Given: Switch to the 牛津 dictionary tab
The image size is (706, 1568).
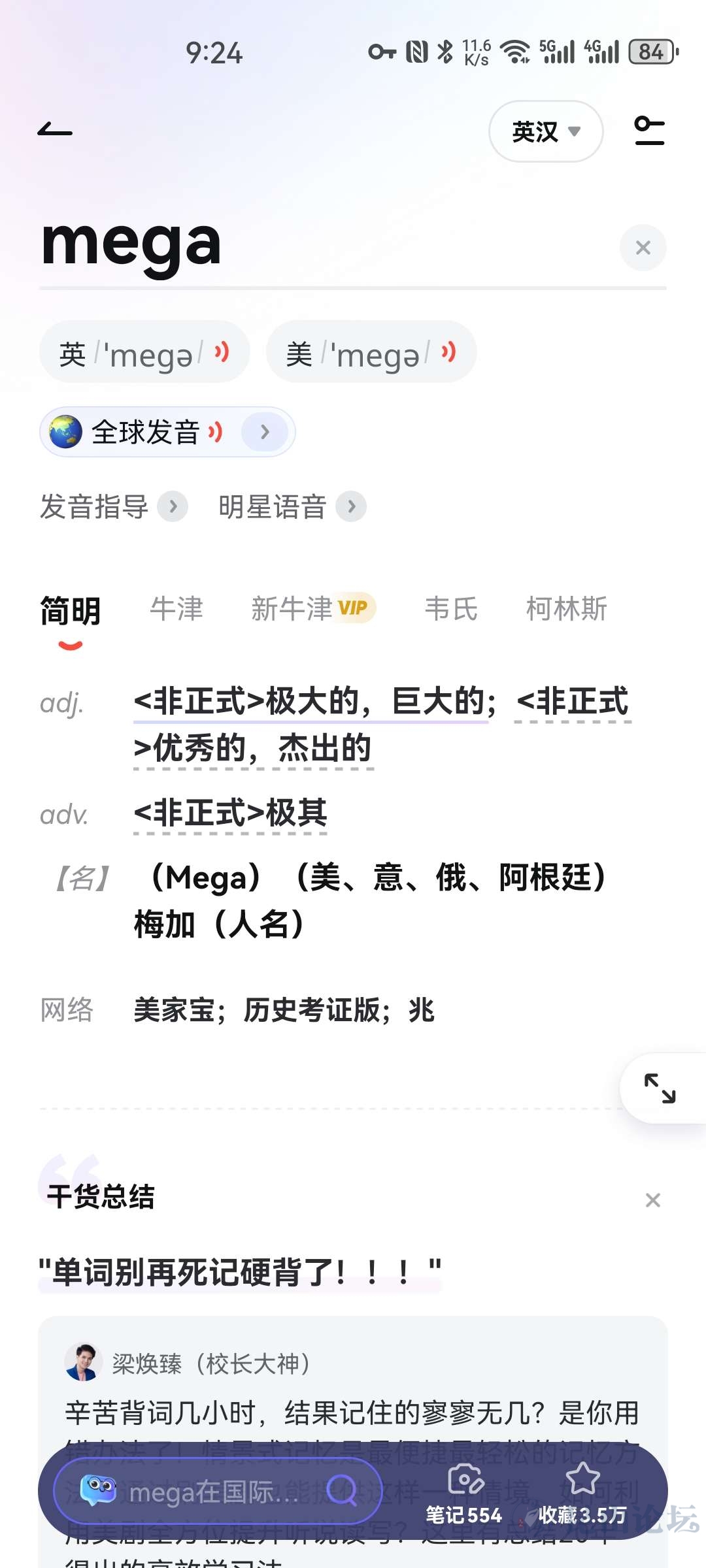Looking at the screenshot, I should coord(176,609).
